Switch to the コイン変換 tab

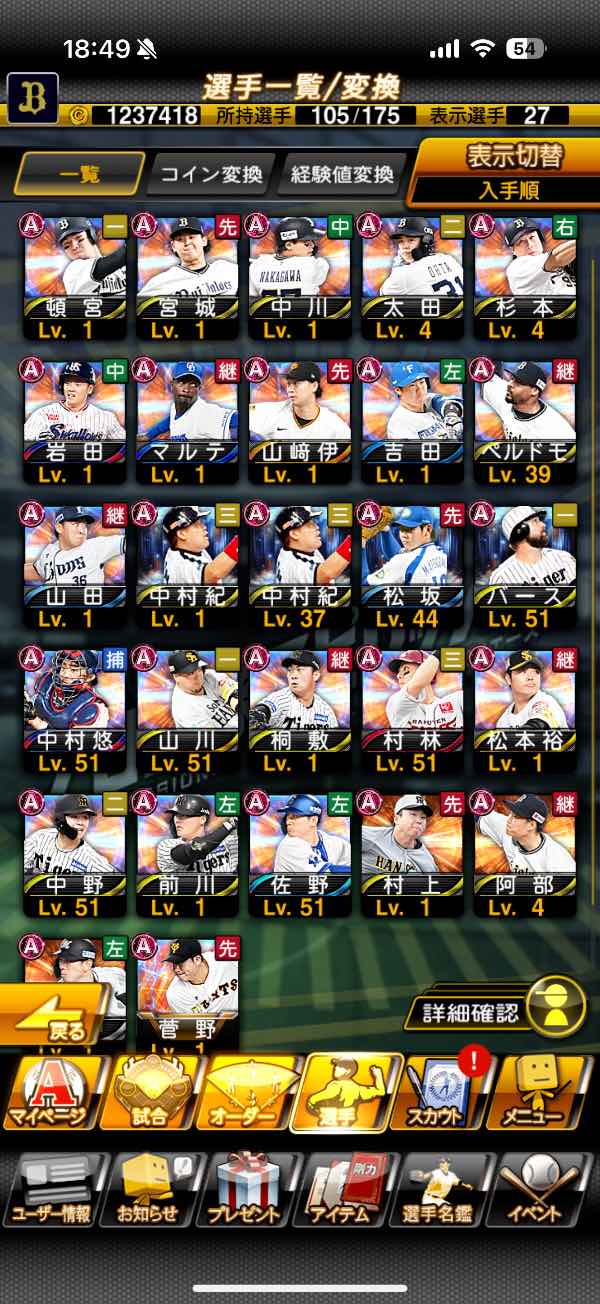(x=210, y=175)
